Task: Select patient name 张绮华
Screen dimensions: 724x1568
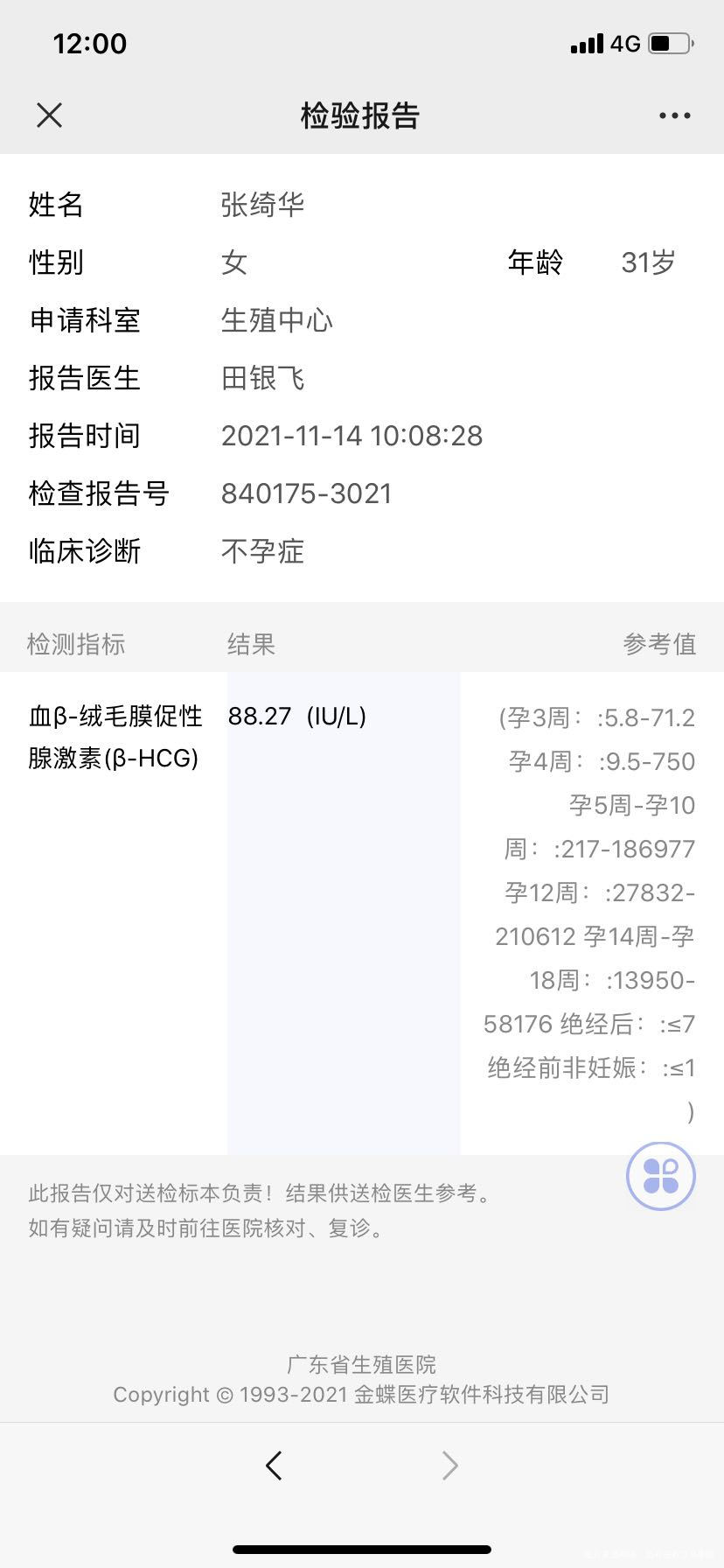Action: click(x=262, y=205)
